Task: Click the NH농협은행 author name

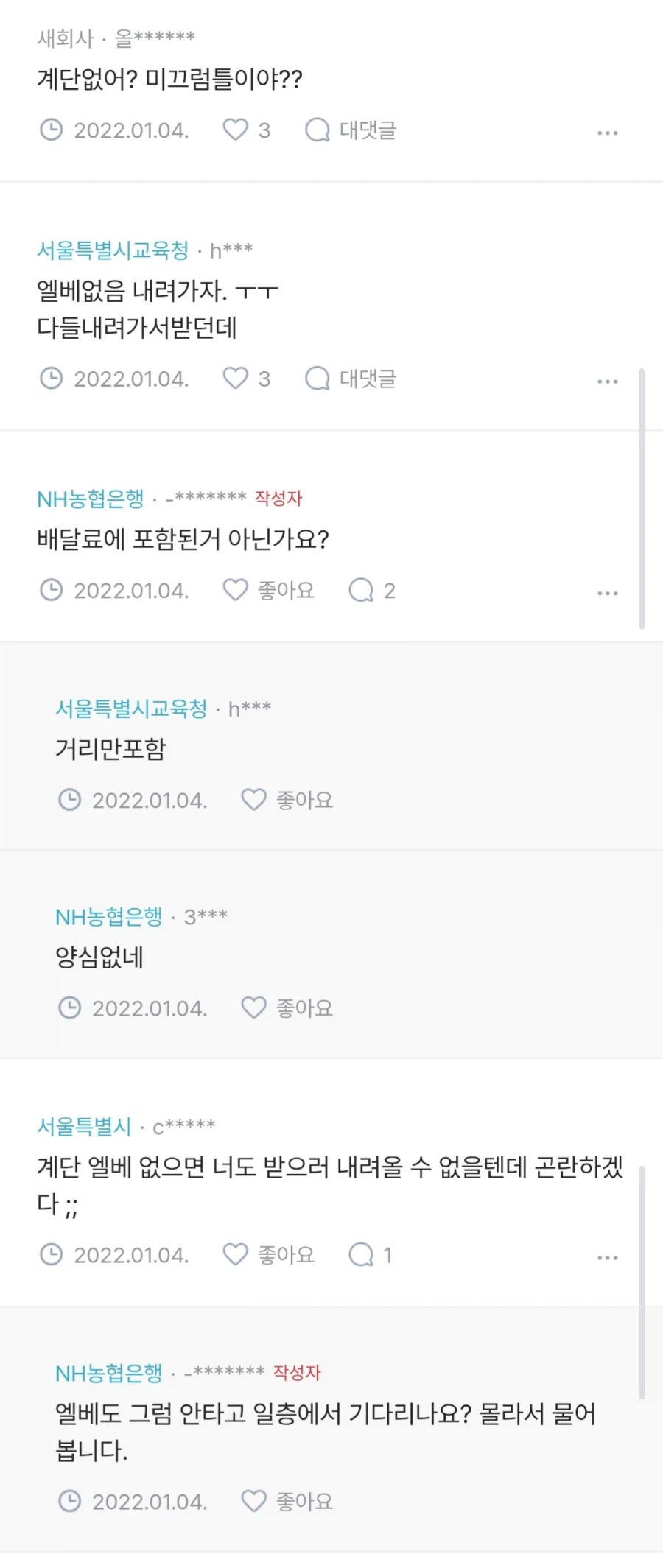Action: coord(92,498)
